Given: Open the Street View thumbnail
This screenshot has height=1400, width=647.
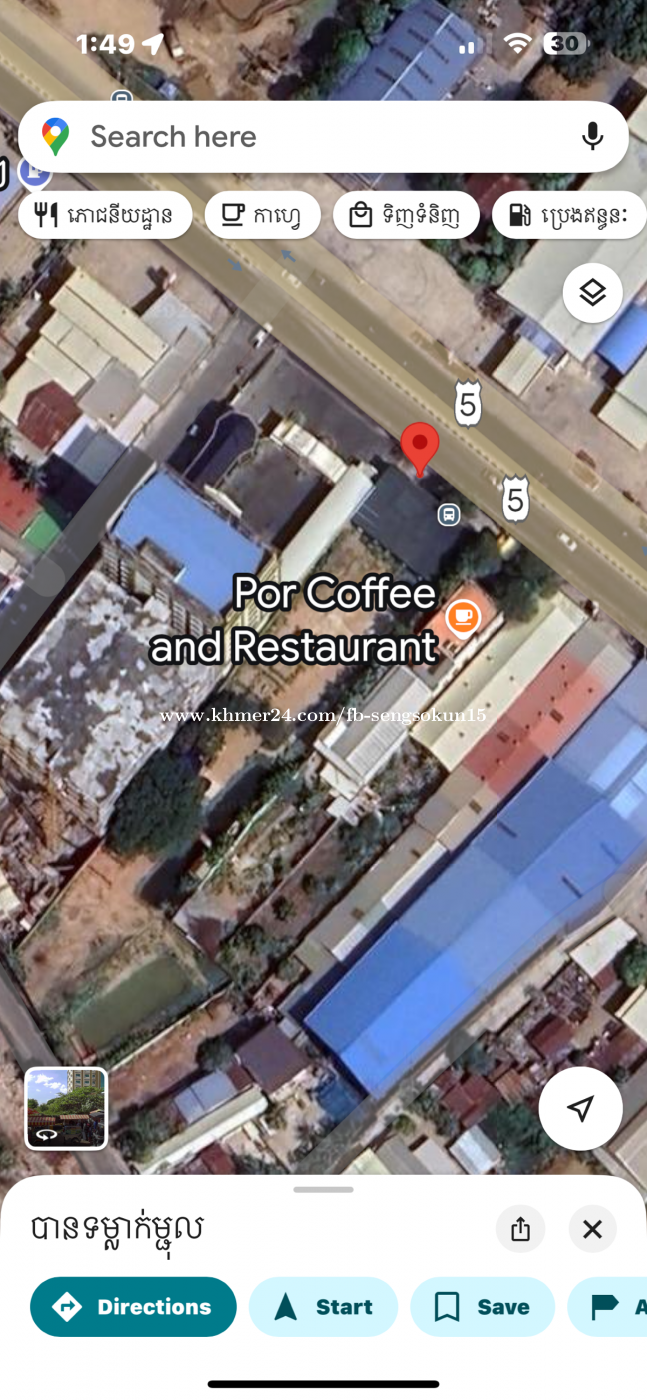Looking at the screenshot, I should pos(66,1109).
